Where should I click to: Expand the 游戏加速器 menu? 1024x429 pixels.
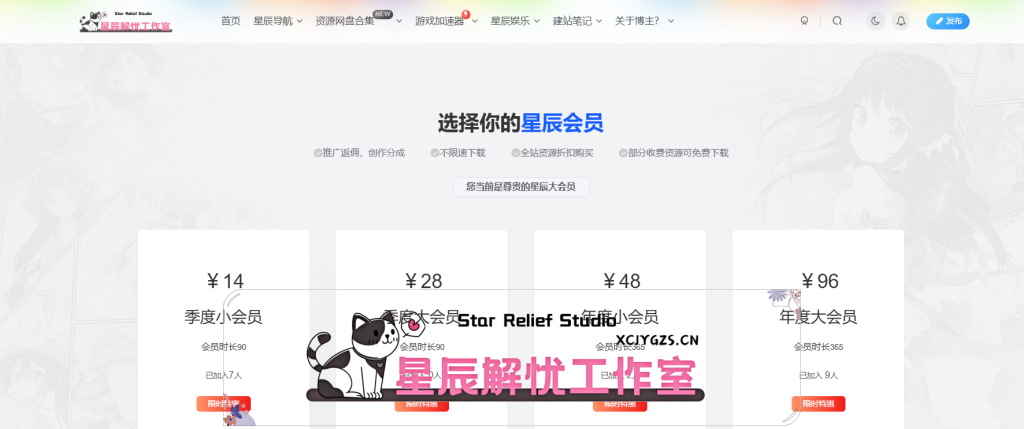[x=446, y=21]
